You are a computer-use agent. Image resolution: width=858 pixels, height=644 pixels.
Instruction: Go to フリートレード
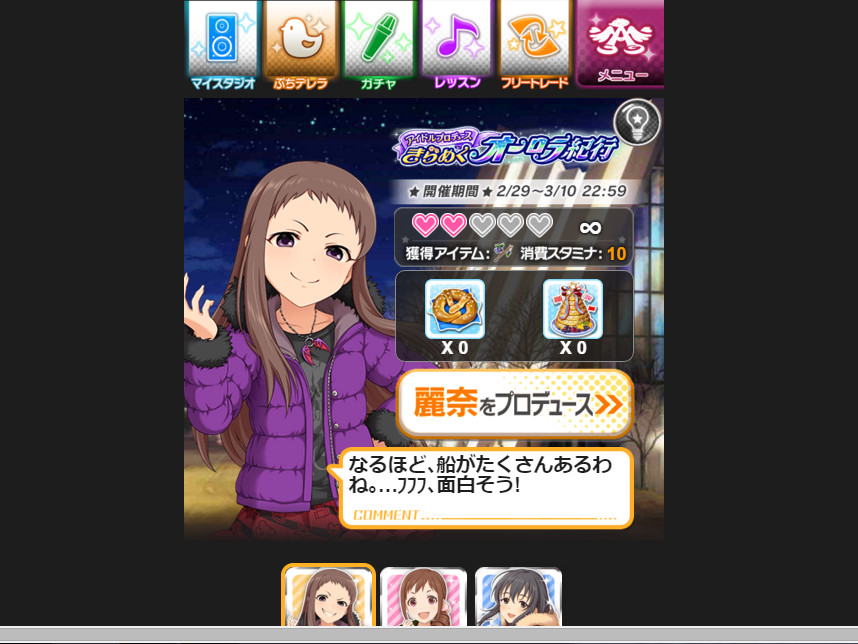pos(535,45)
